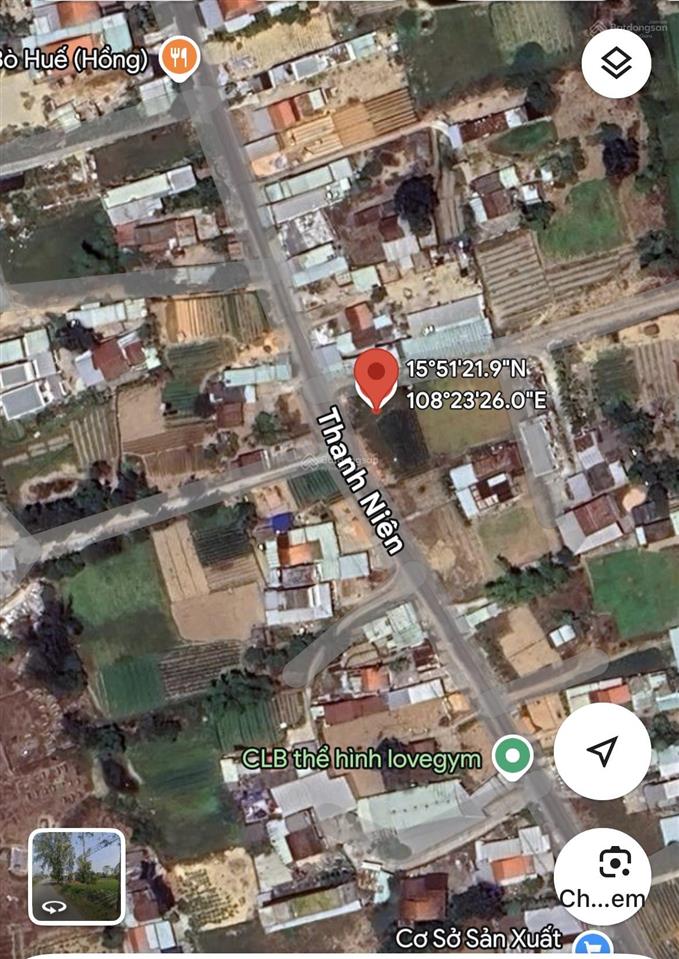Select CLB thể hình lovegym marker

[x=513, y=759]
